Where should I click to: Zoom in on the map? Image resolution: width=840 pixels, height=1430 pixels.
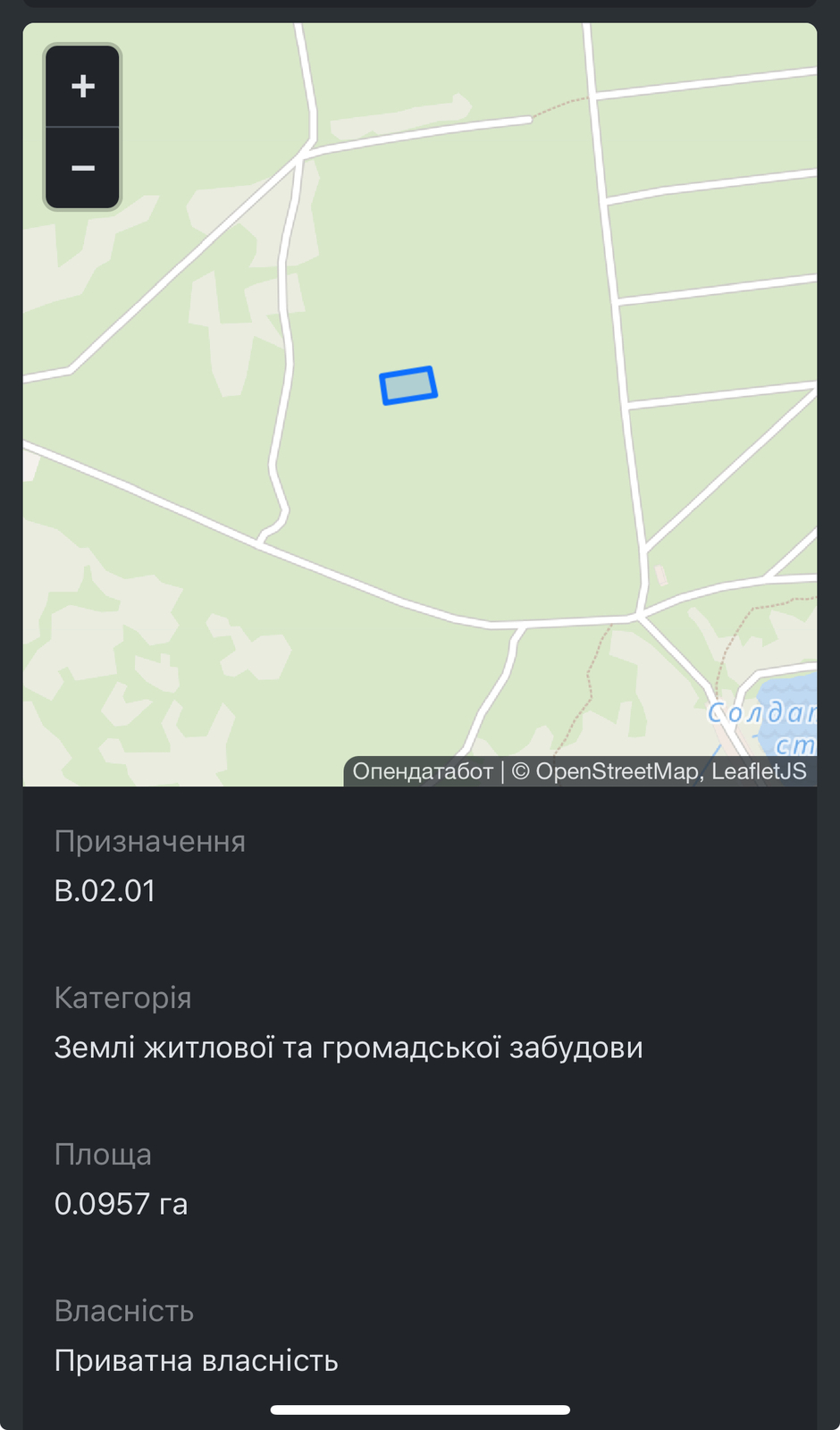pos(83,87)
